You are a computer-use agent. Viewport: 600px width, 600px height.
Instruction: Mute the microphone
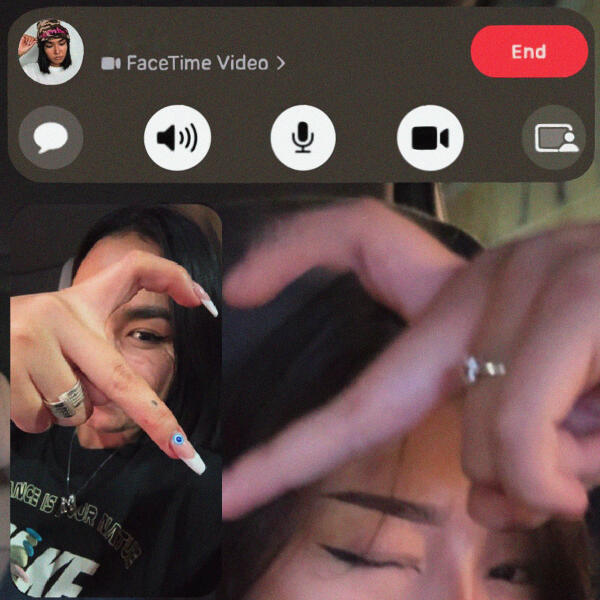tap(303, 137)
